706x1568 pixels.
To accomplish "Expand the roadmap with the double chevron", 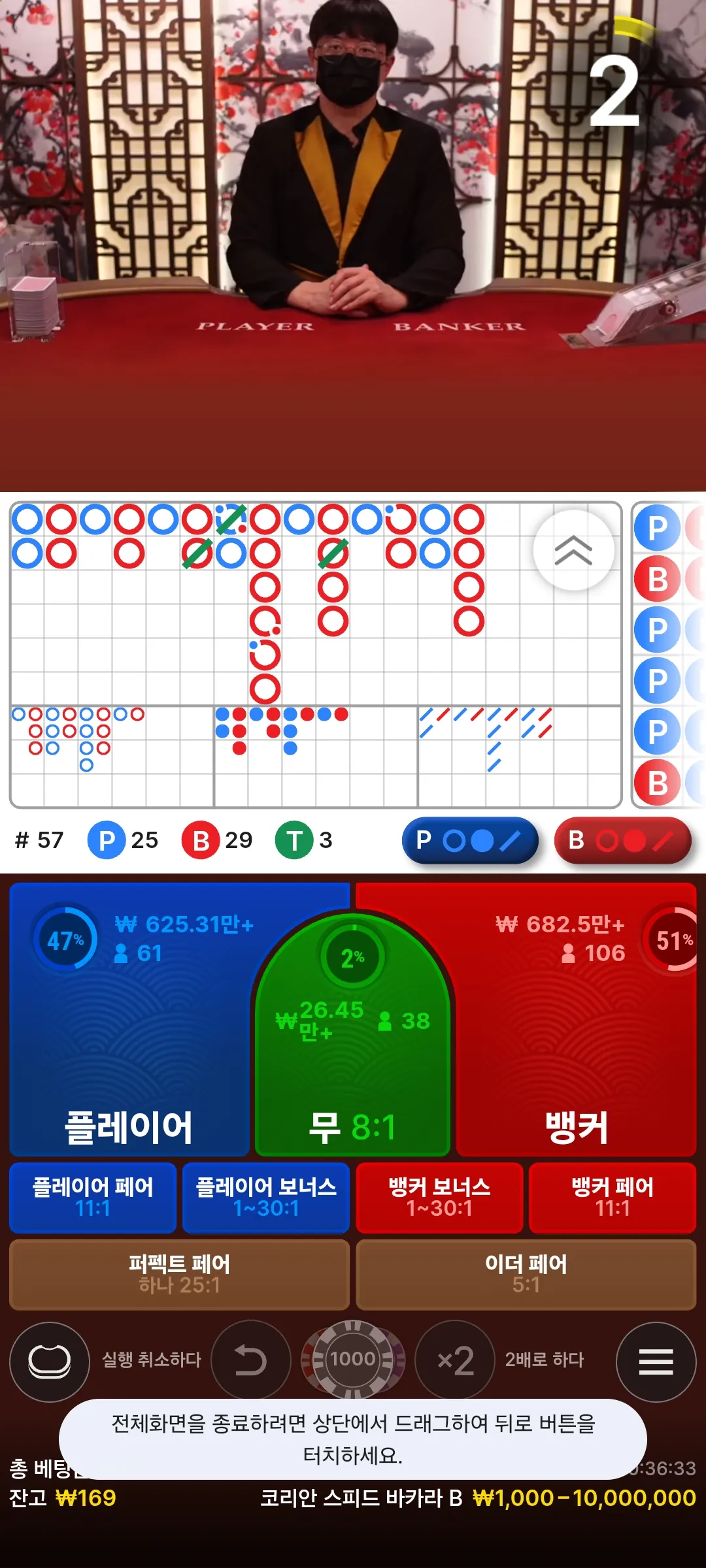I will click(573, 550).
